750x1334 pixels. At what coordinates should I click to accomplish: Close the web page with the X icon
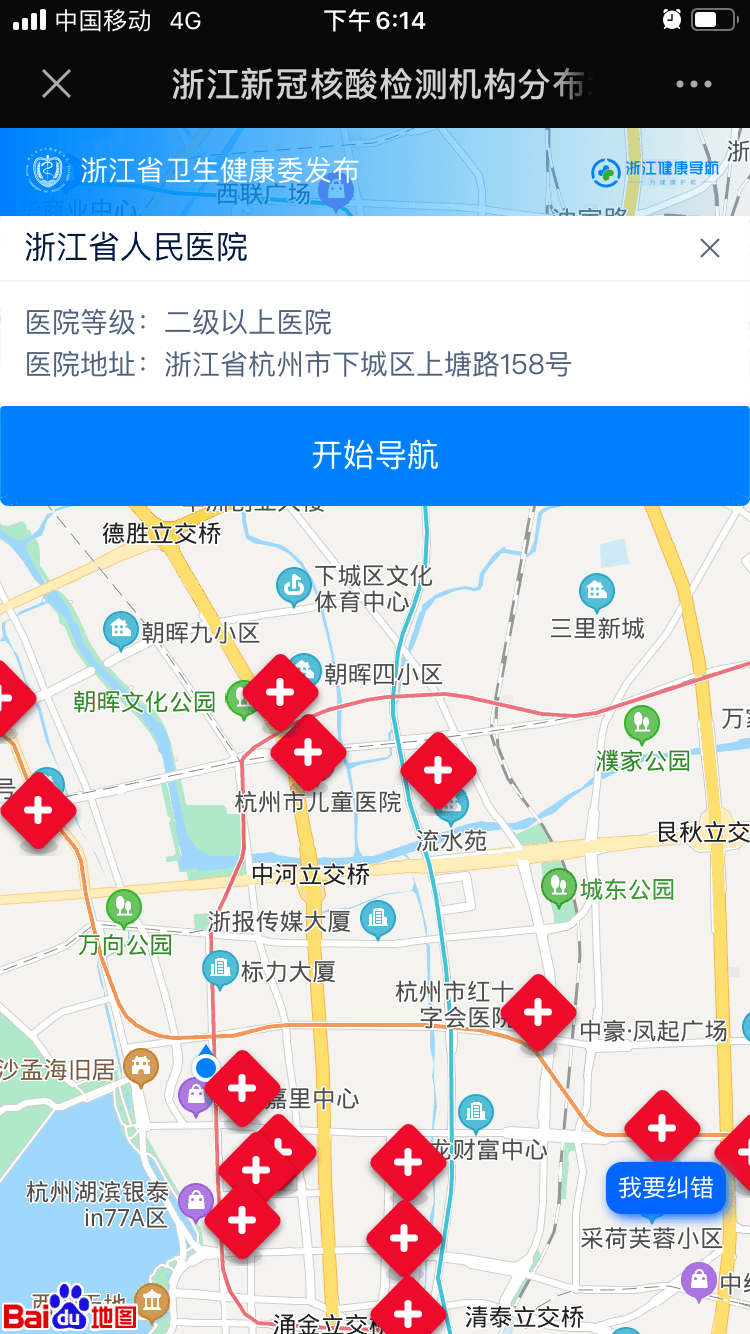[x=57, y=84]
